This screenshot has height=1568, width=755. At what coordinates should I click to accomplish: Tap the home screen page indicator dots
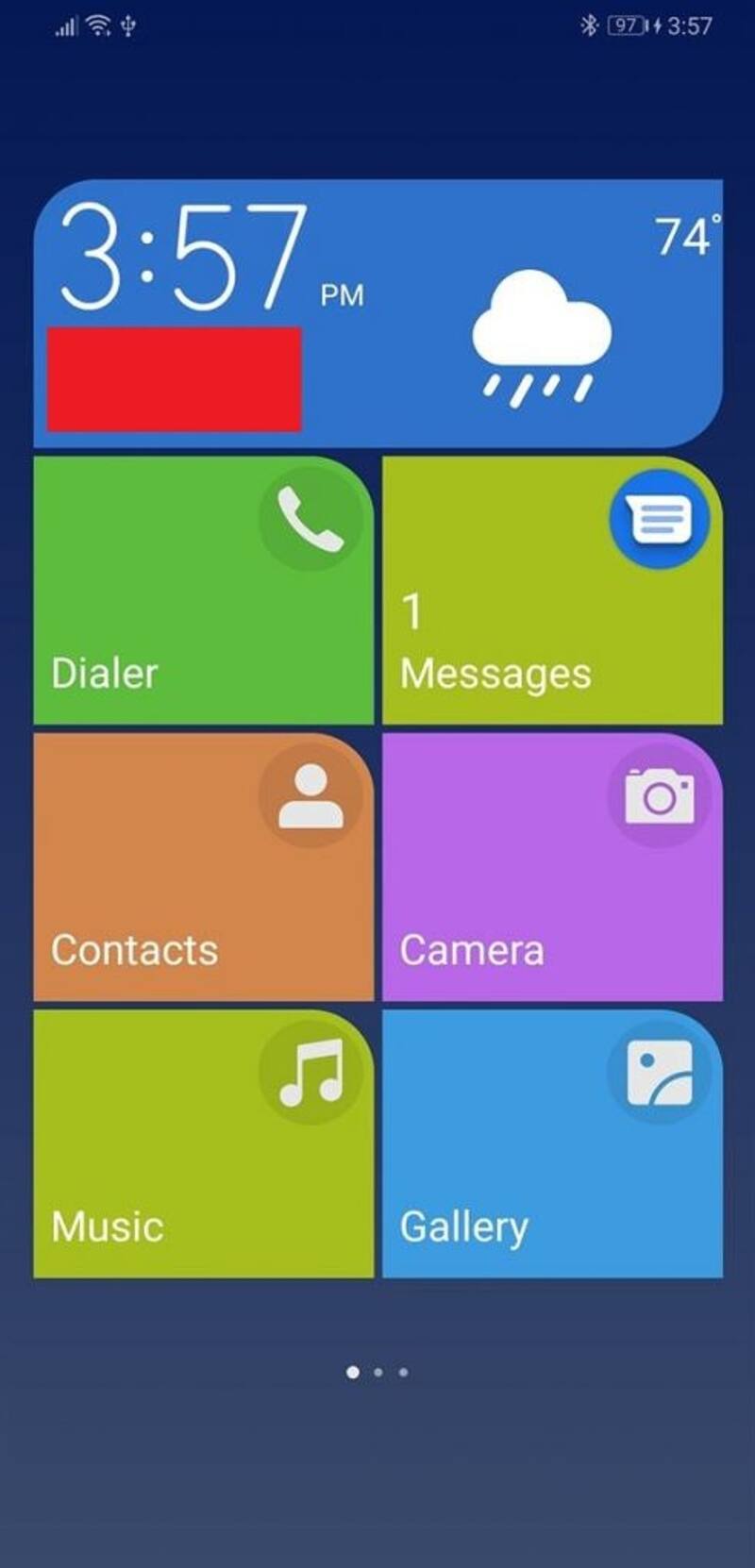tap(377, 1372)
